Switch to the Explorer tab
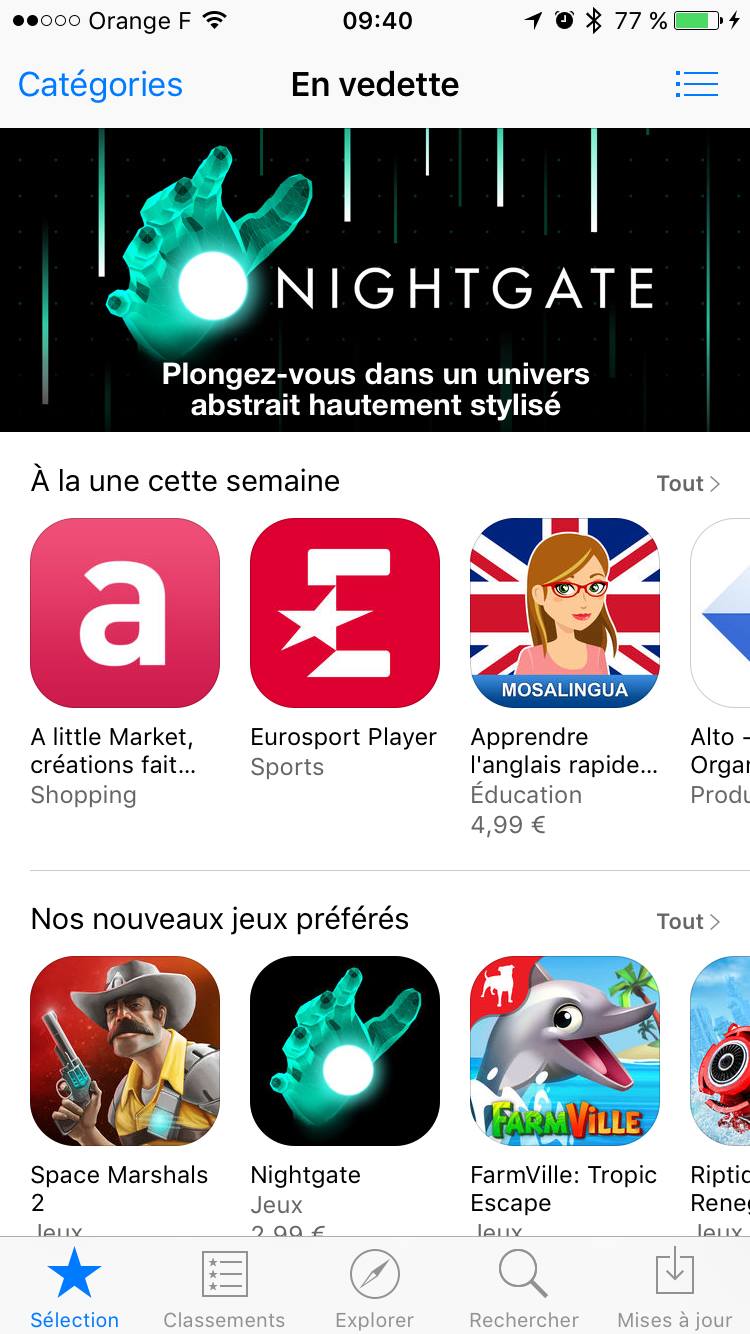This screenshot has height=1334, width=750. 375,1288
